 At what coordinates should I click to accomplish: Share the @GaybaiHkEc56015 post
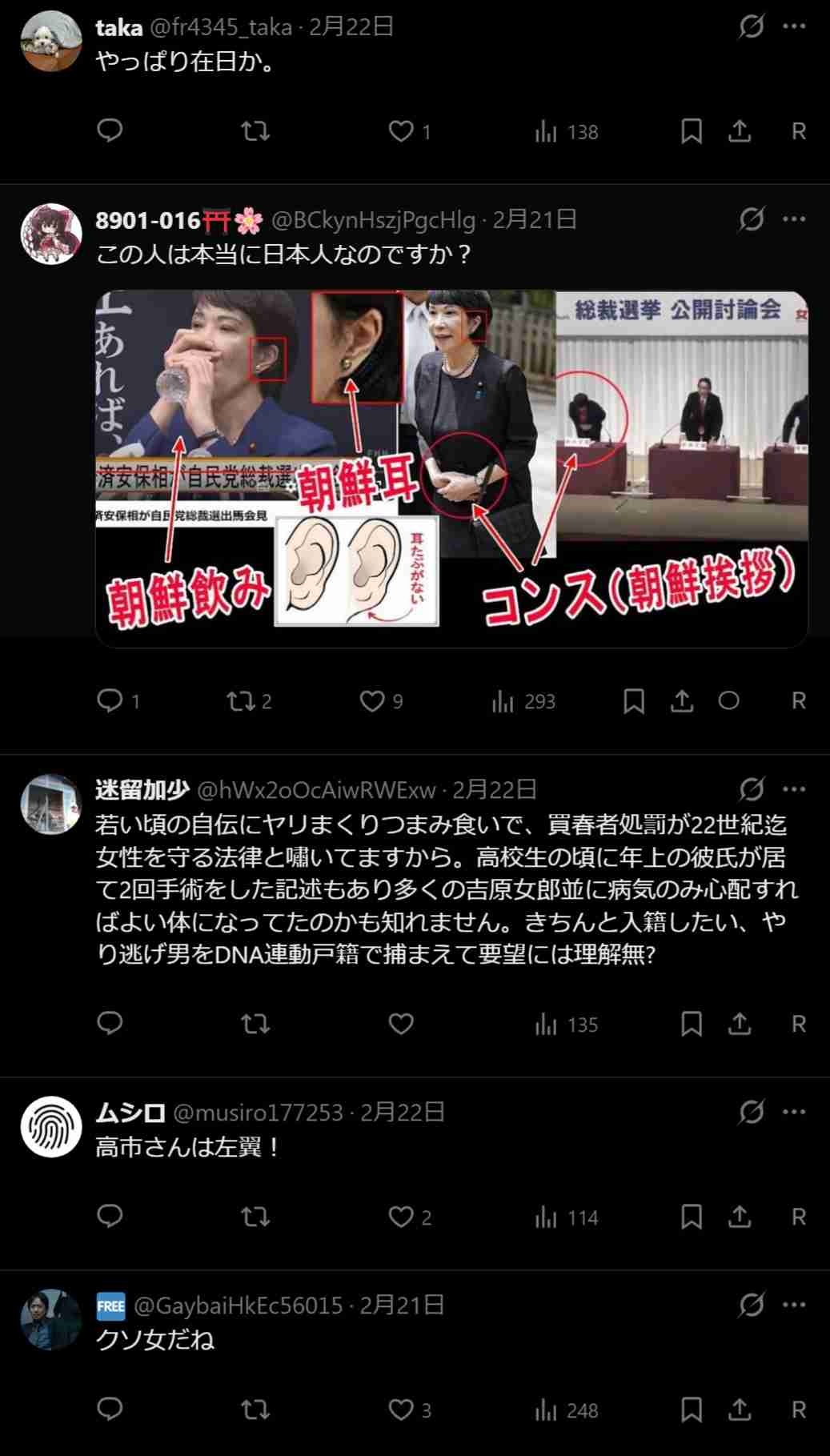[x=740, y=1410]
